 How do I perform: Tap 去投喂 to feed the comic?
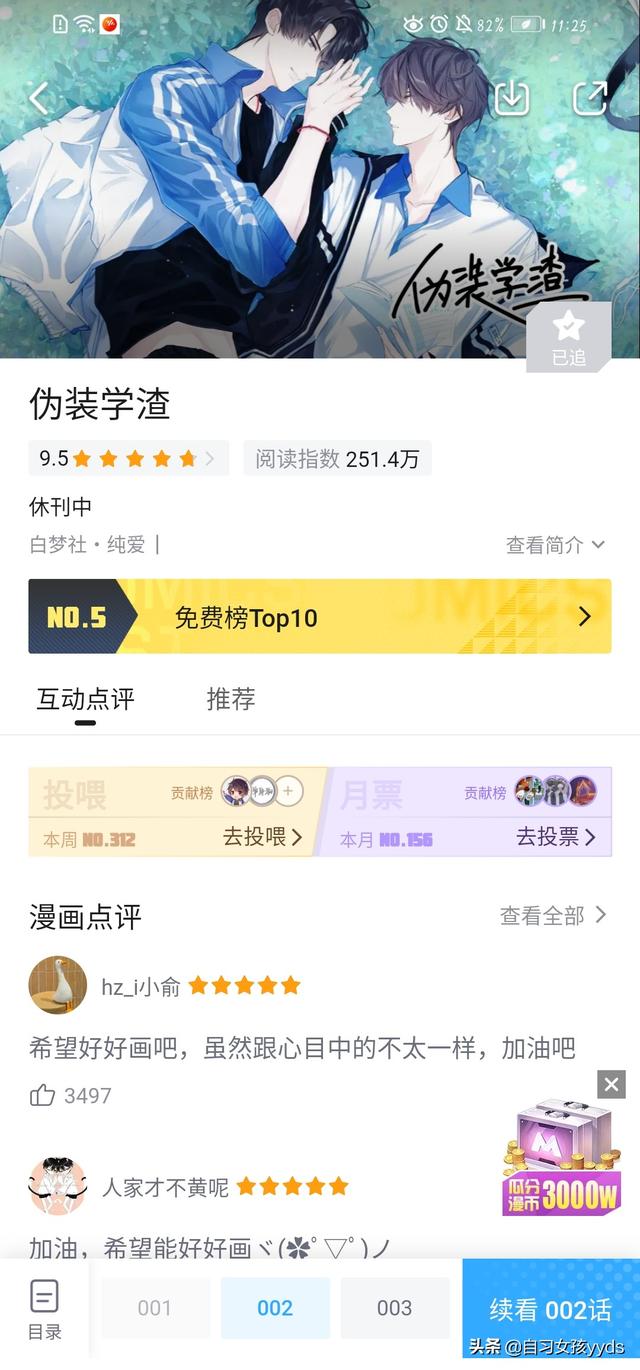(262, 837)
